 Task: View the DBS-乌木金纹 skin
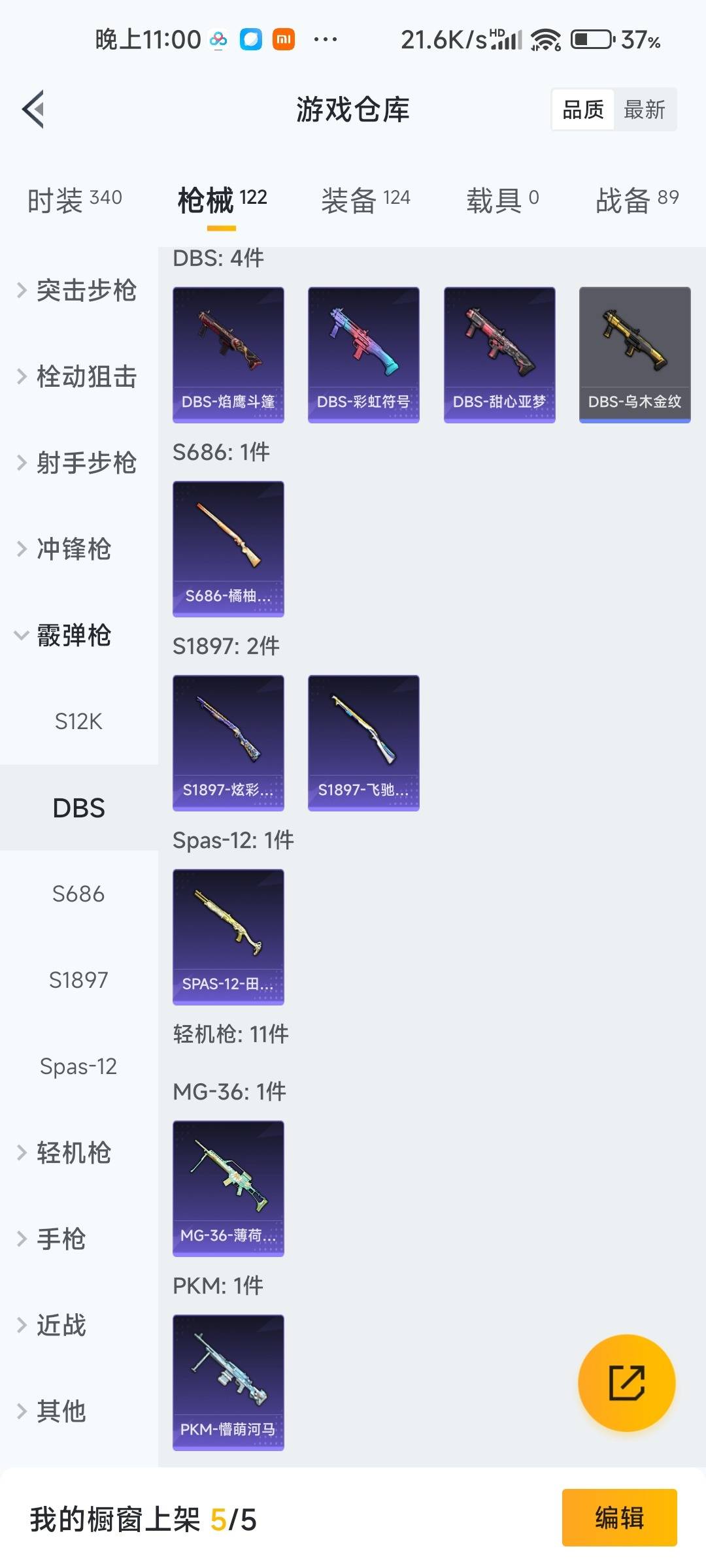pos(633,353)
